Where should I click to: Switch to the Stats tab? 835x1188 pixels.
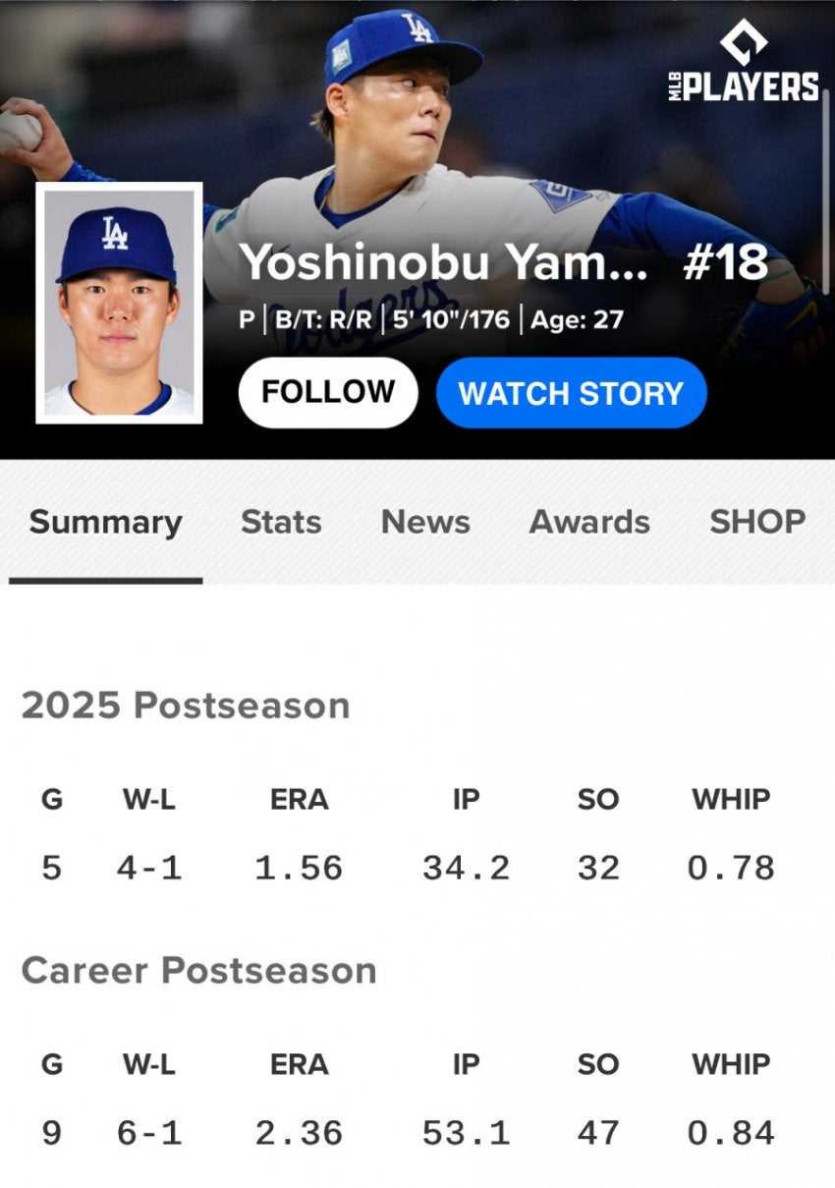(x=281, y=522)
